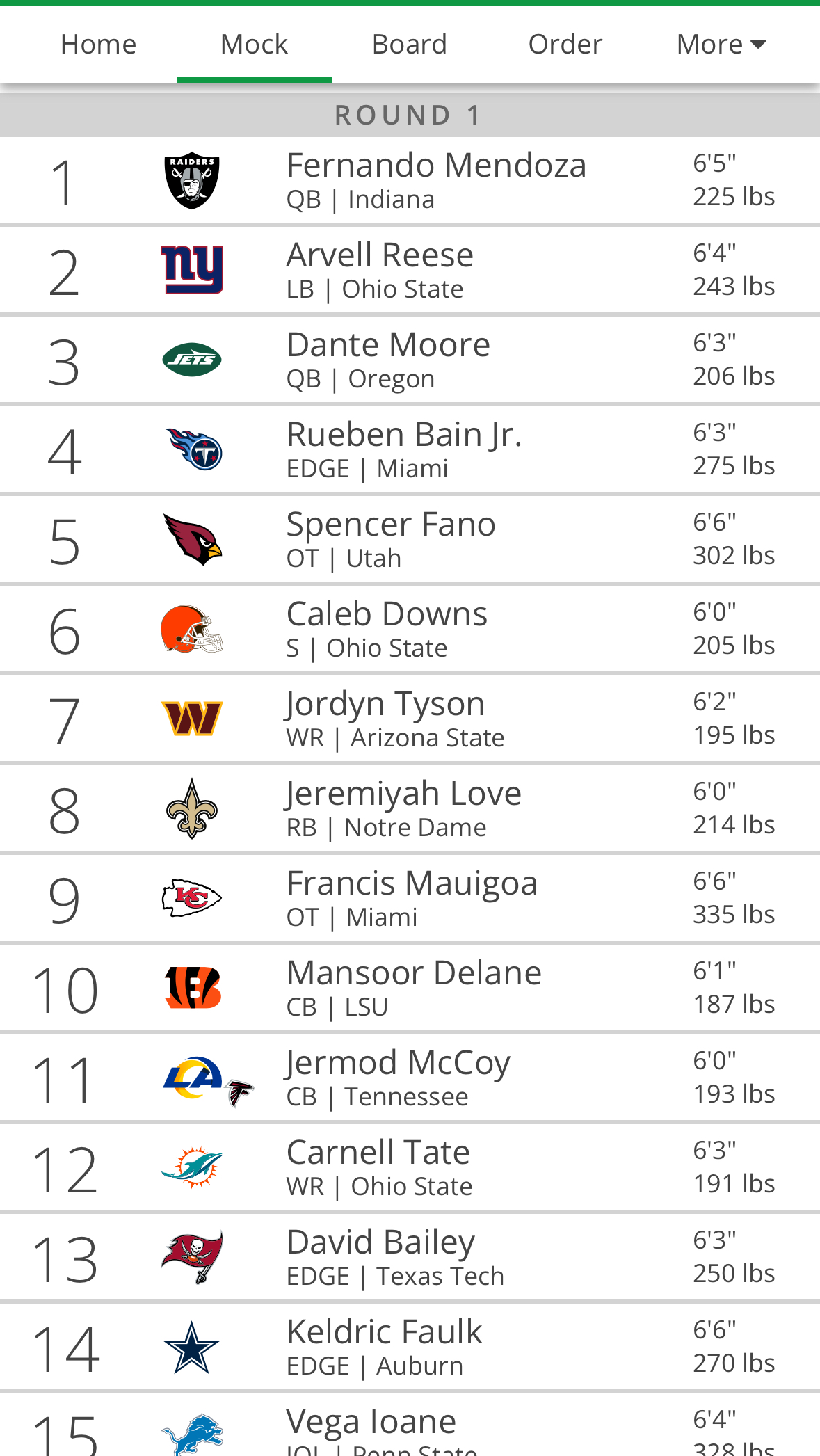
Task: Open Dante Moore's draft entry
Action: pos(388,360)
